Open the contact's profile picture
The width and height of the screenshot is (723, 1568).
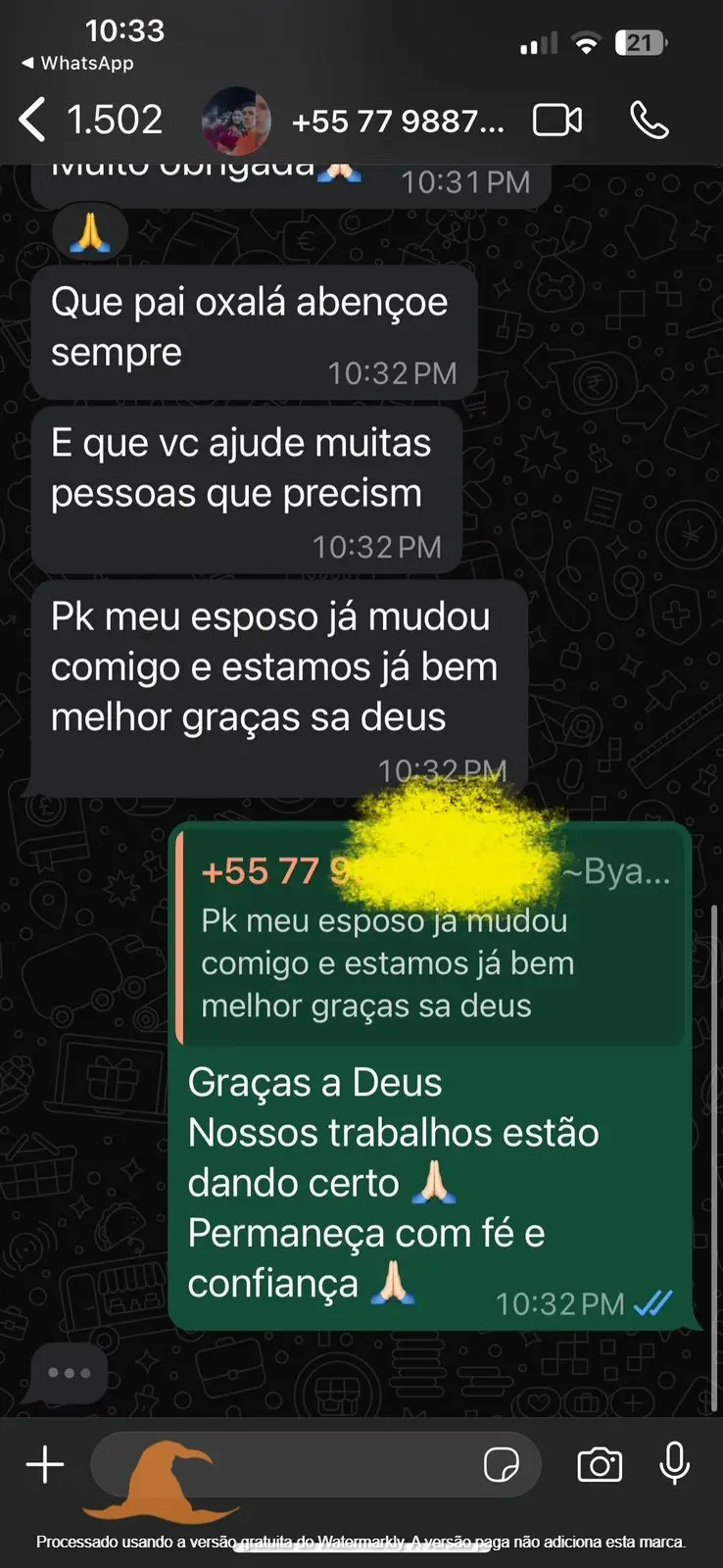[x=236, y=121]
